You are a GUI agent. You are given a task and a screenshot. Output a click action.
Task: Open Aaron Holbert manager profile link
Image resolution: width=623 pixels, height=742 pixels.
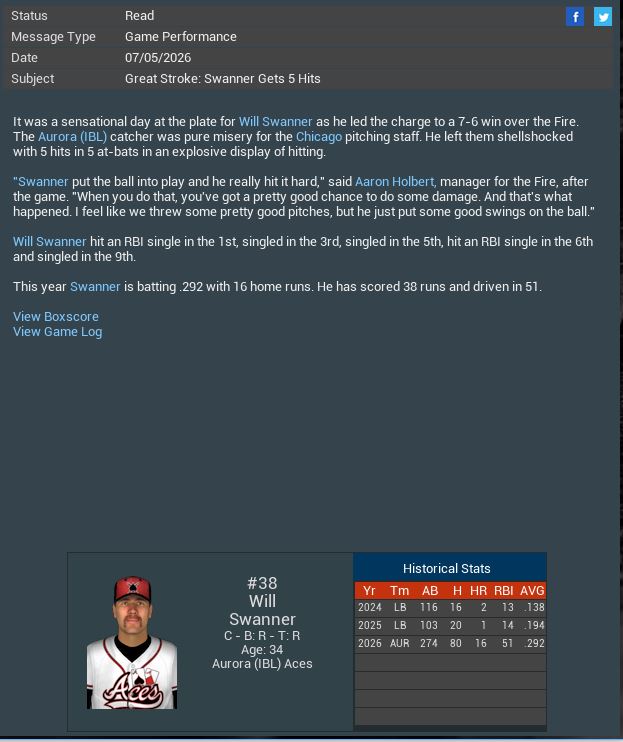(x=394, y=181)
